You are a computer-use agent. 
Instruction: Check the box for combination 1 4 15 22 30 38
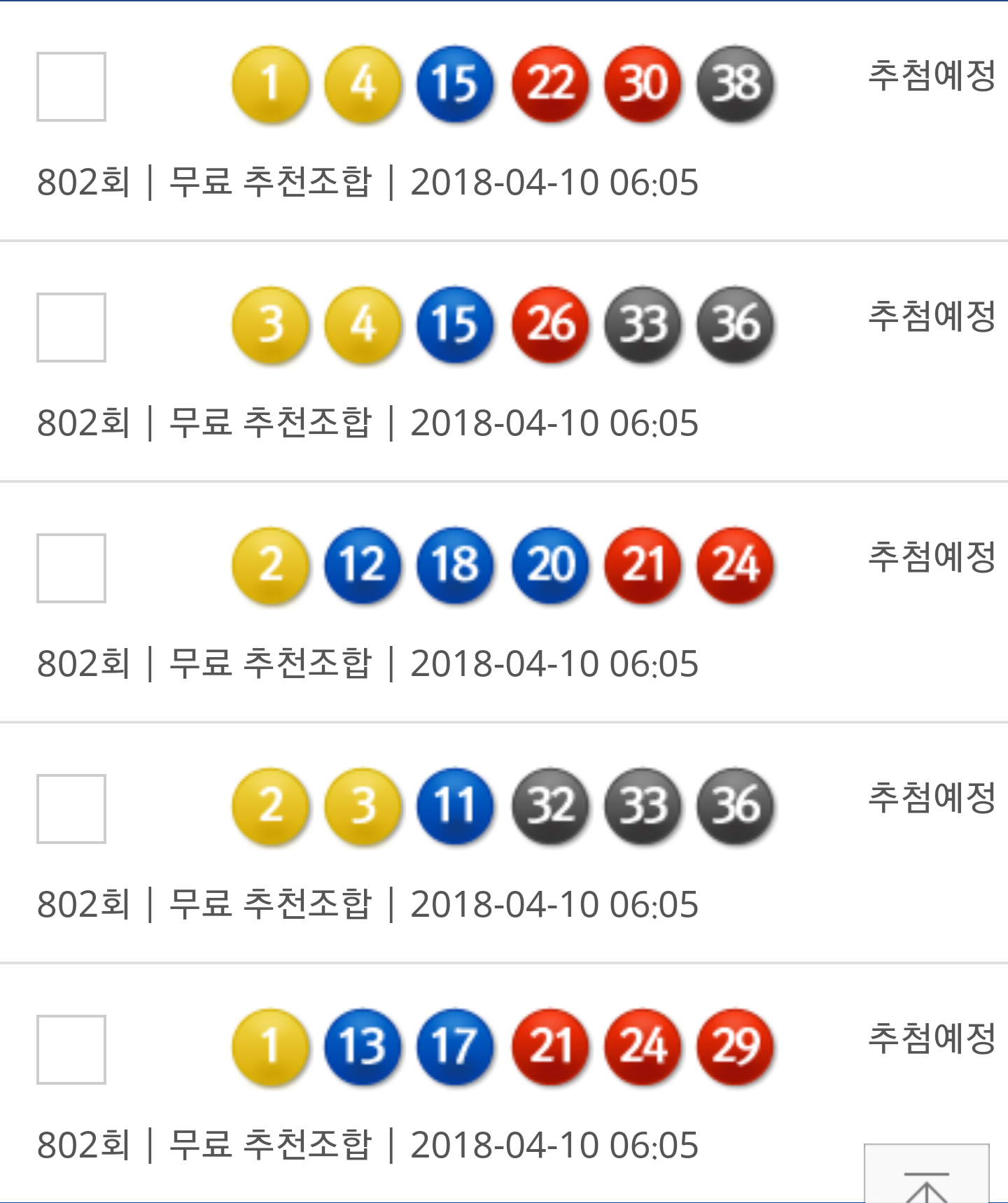(x=71, y=87)
